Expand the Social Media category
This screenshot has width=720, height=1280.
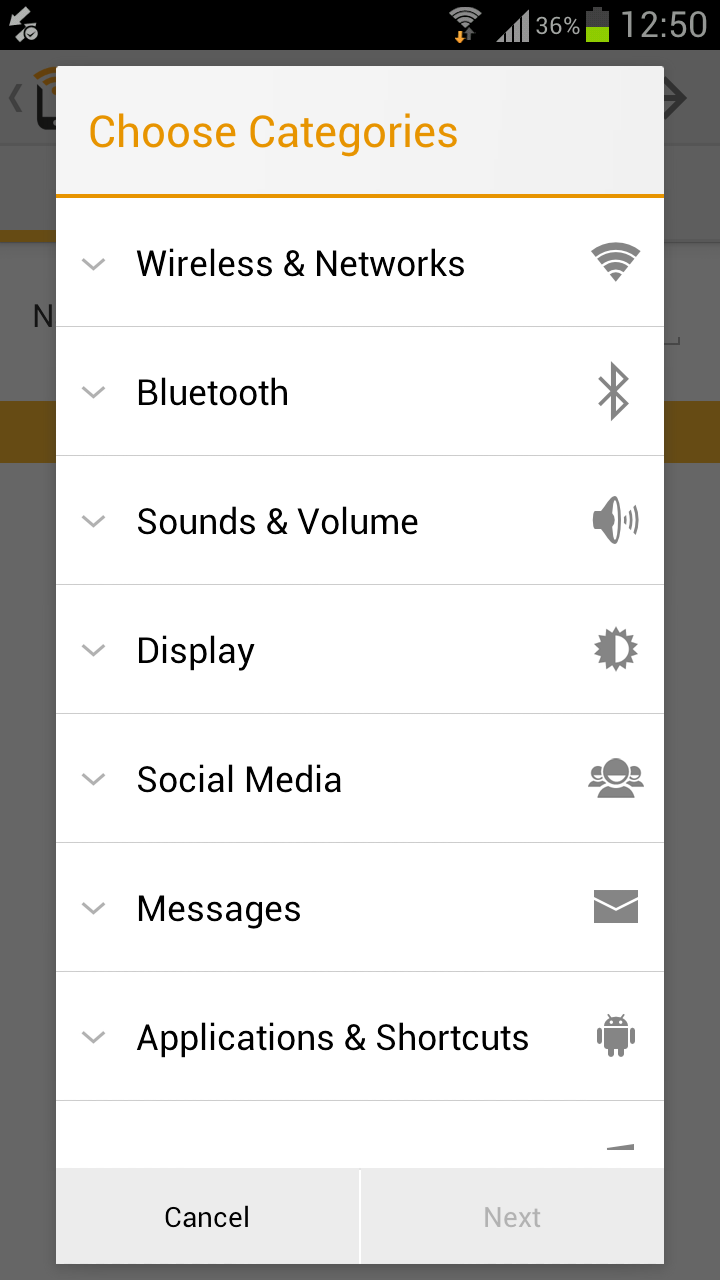[x=93, y=779]
